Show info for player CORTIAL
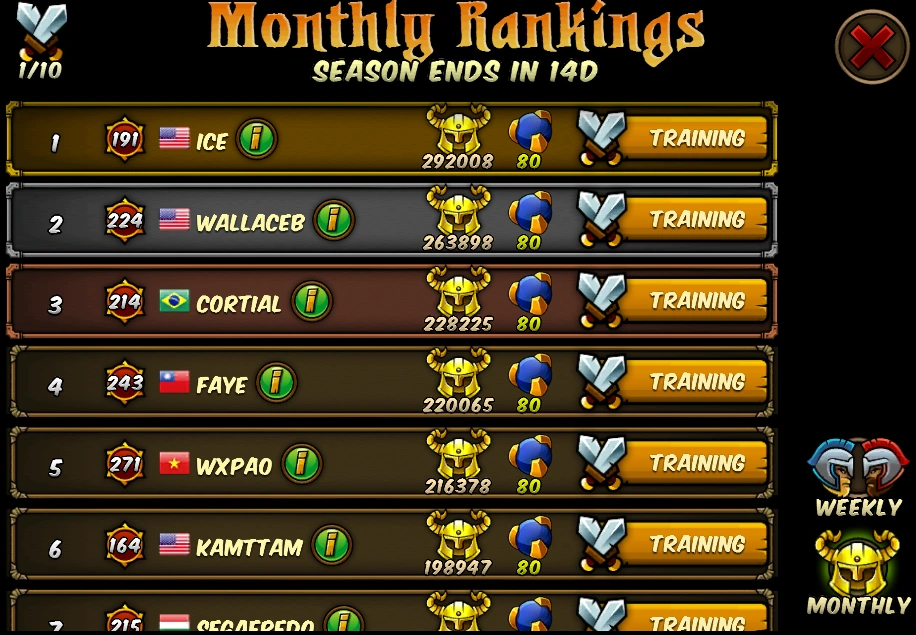The height and width of the screenshot is (635, 916). point(311,301)
